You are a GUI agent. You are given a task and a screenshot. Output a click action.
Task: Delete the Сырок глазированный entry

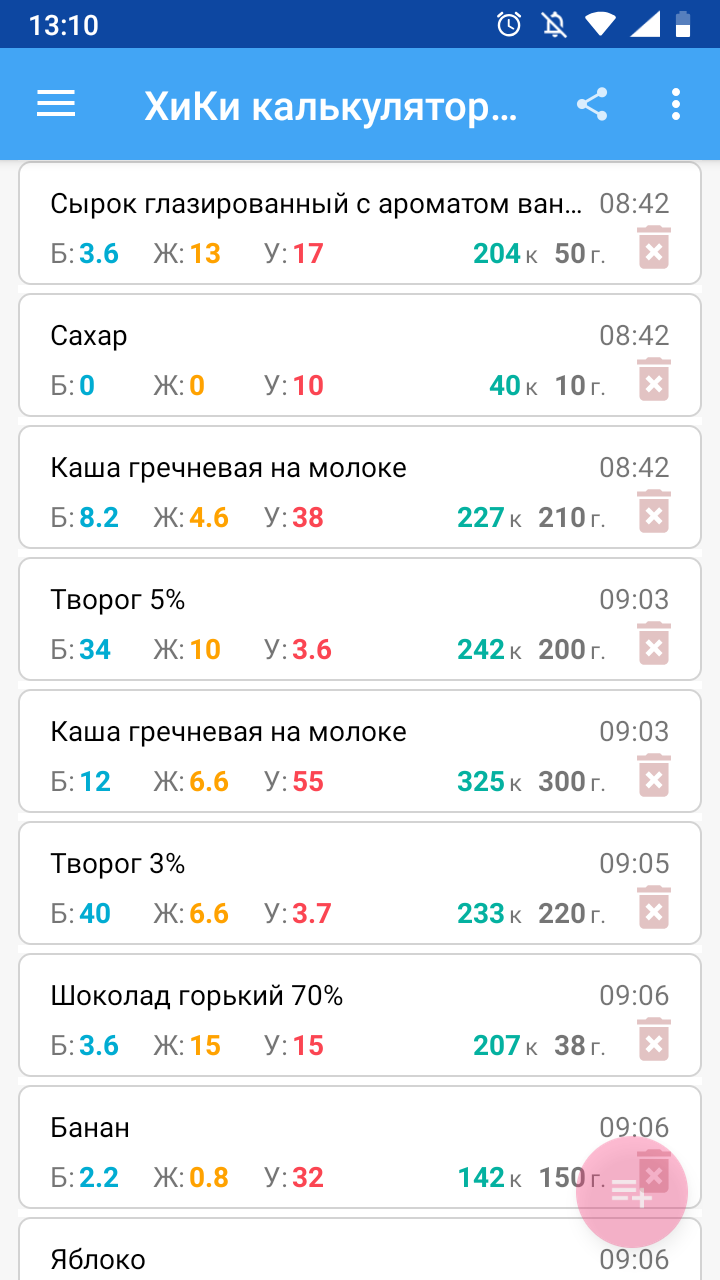tap(654, 249)
